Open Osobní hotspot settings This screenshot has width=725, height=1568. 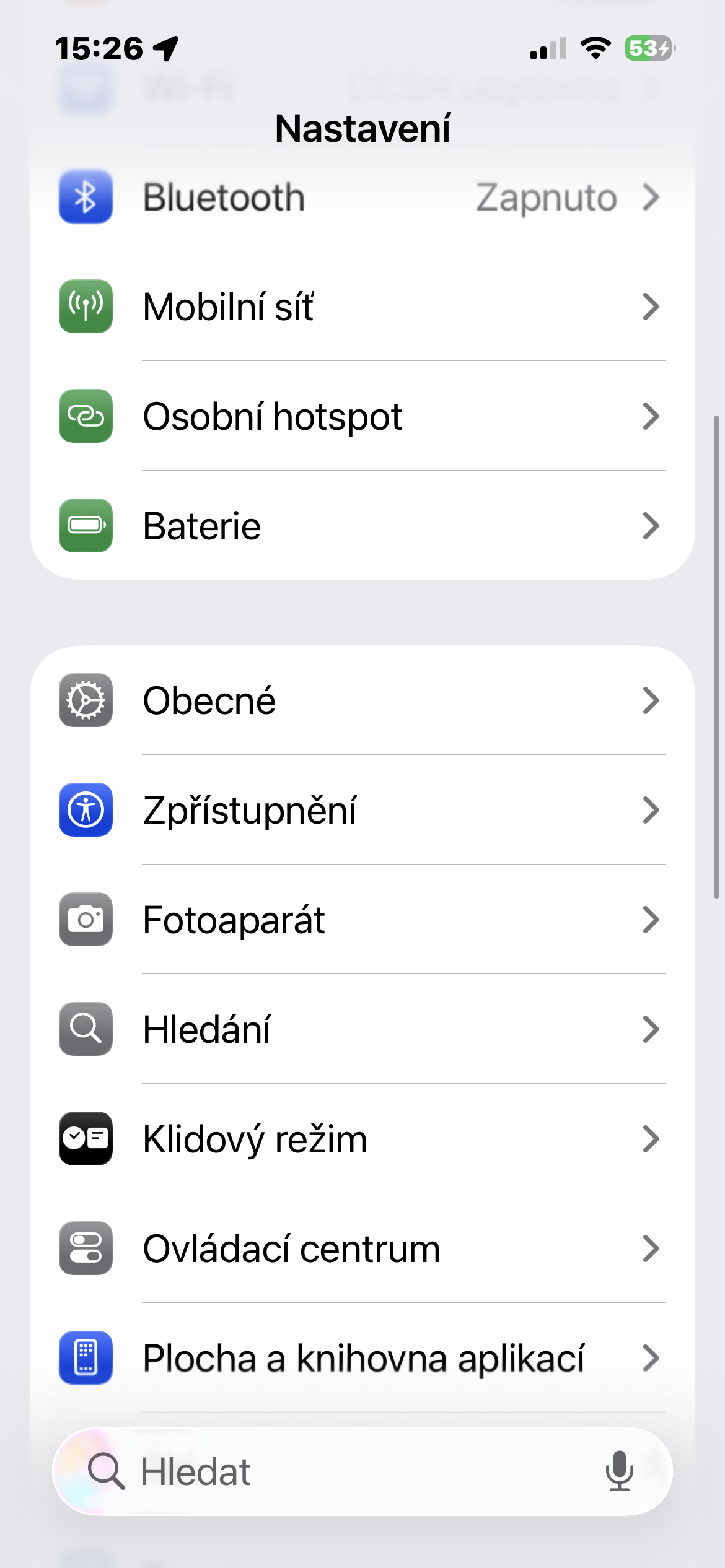click(362, 416)
